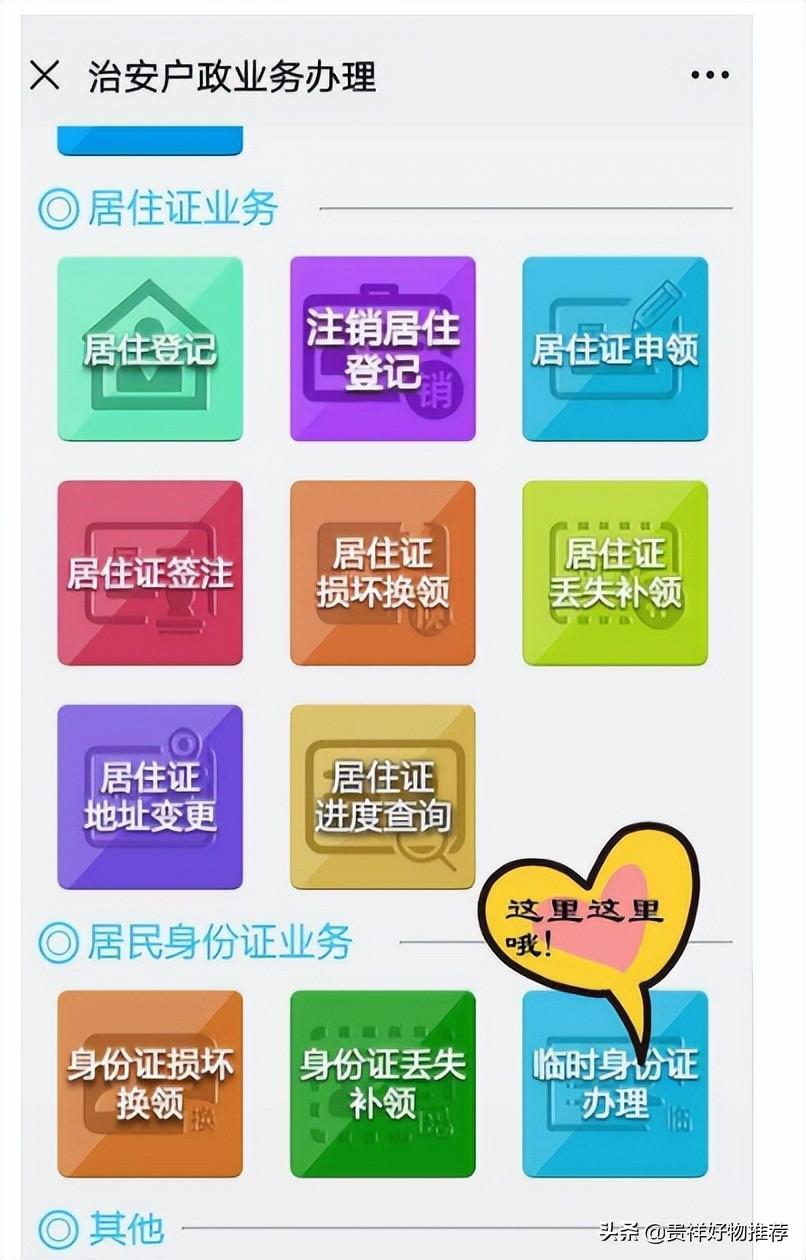Tap the 居住证丢失补领 tile
This screenshot has width=806, height=1260.
615,573
